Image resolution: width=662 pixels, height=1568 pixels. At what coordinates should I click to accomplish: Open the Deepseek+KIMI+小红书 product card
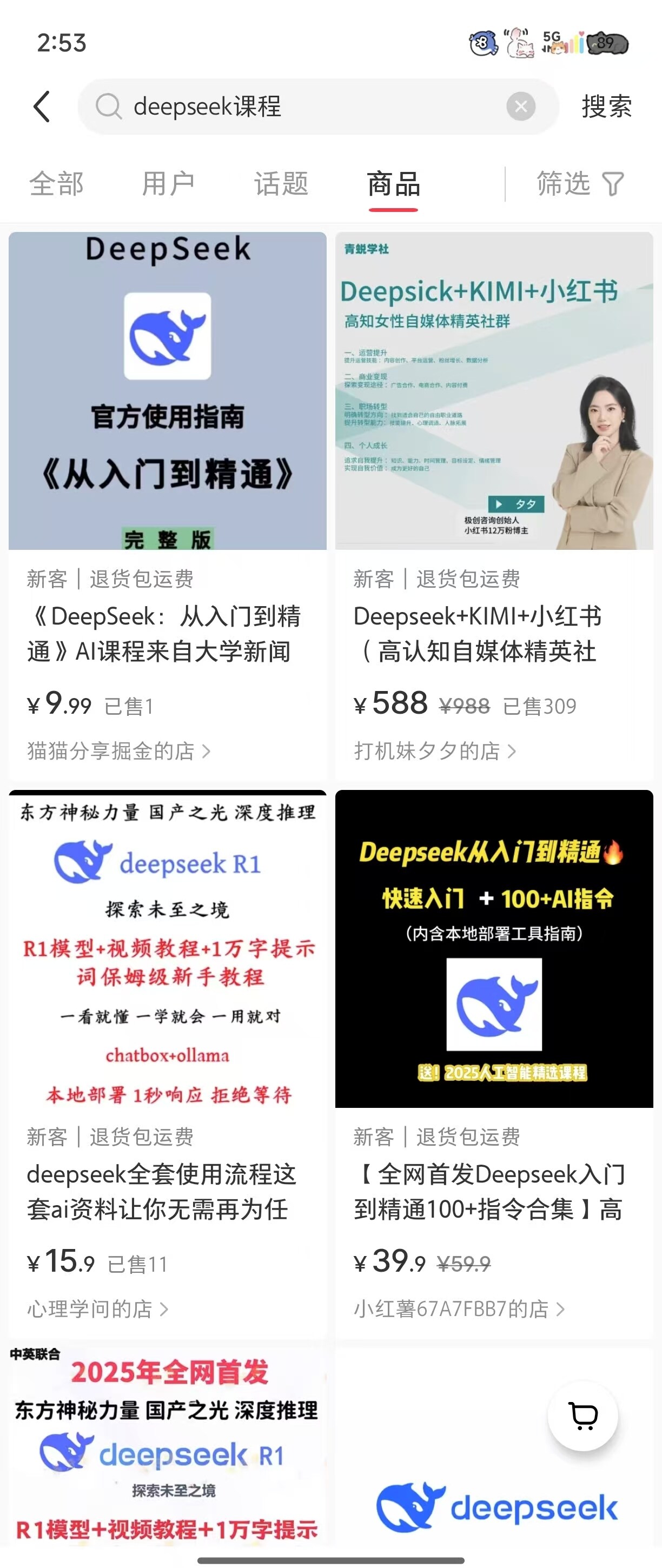tap(493, 633)
